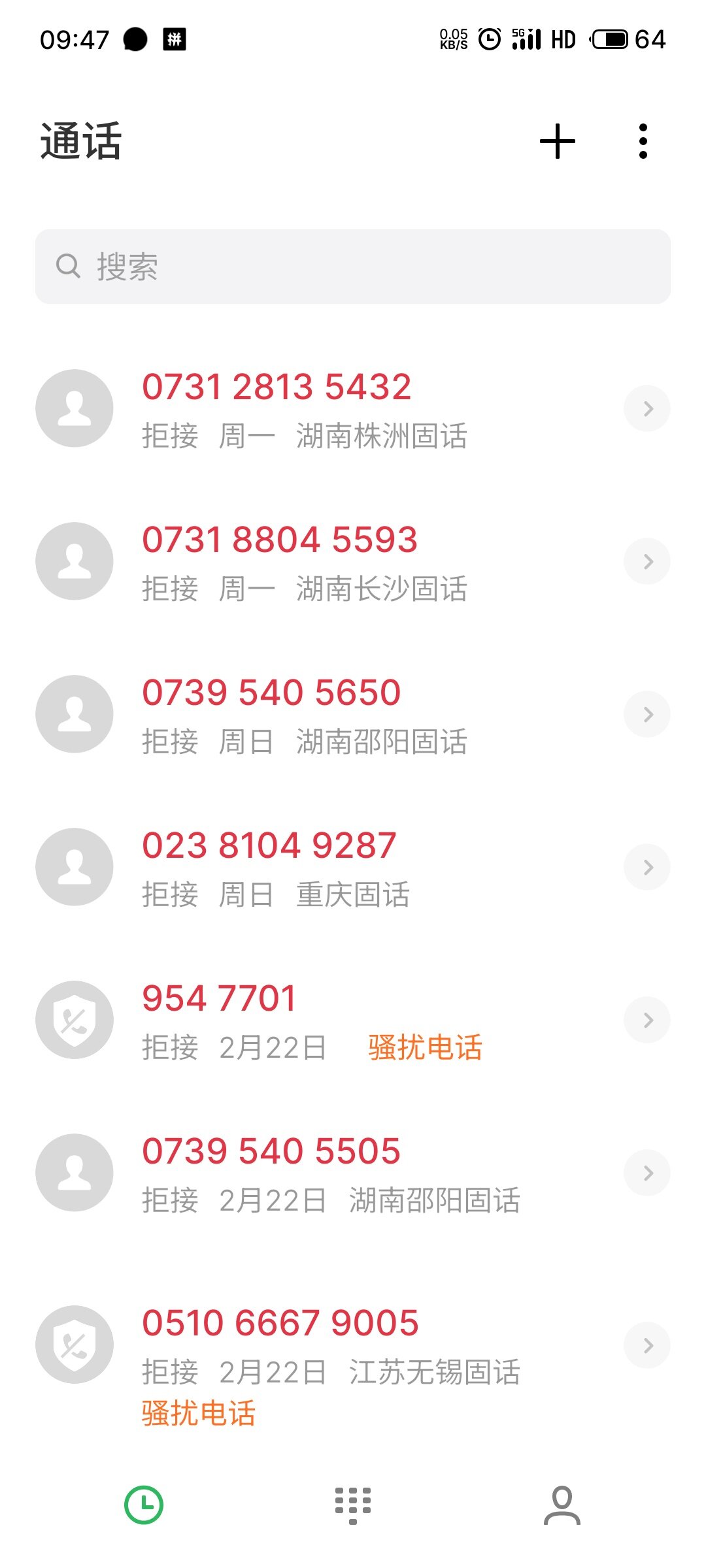Image resolution: width=706 pixels, height=1568 pixels.
Task: Open details chevron for 023 8104 9287
Action: point(647,868)
